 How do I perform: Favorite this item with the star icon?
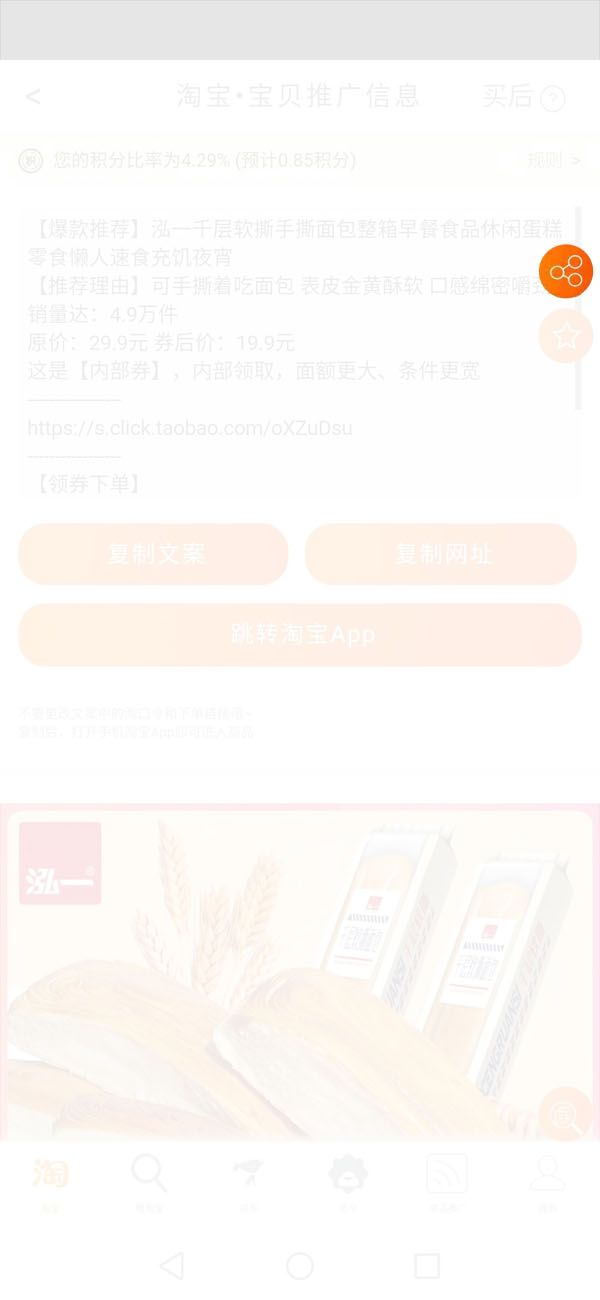coord(566,336)
